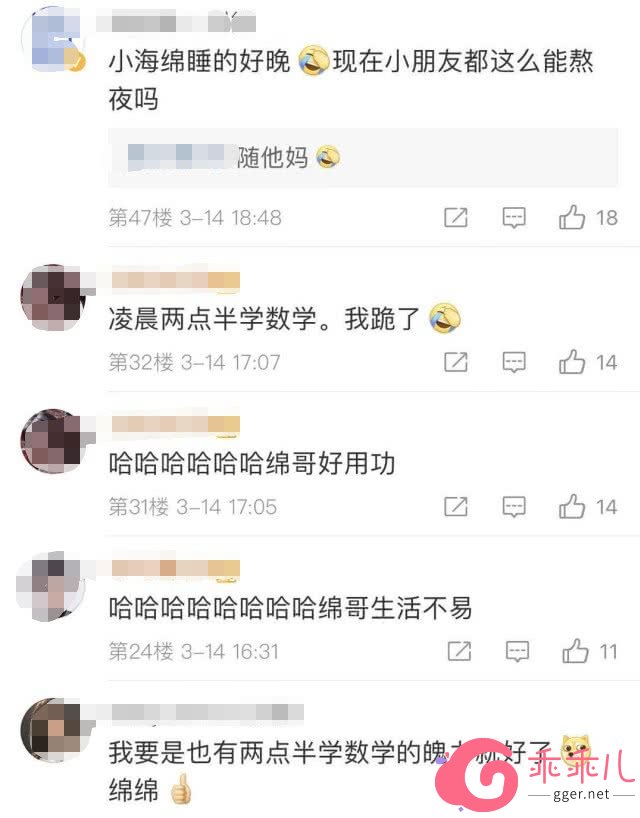Like the comment on floor 47

click(x=572, y=217)
